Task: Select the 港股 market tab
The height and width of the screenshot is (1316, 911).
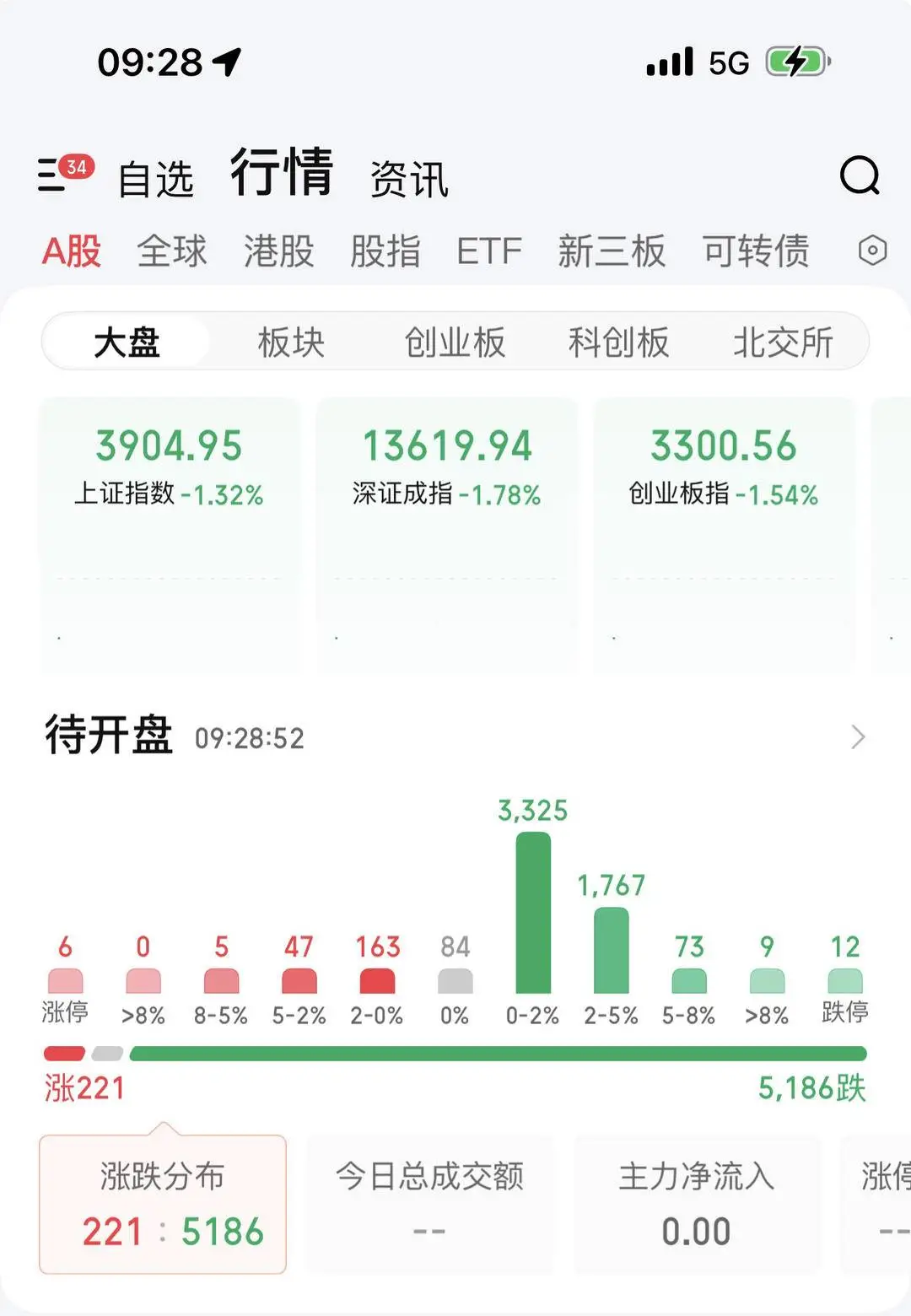Action: click(278, 251)
